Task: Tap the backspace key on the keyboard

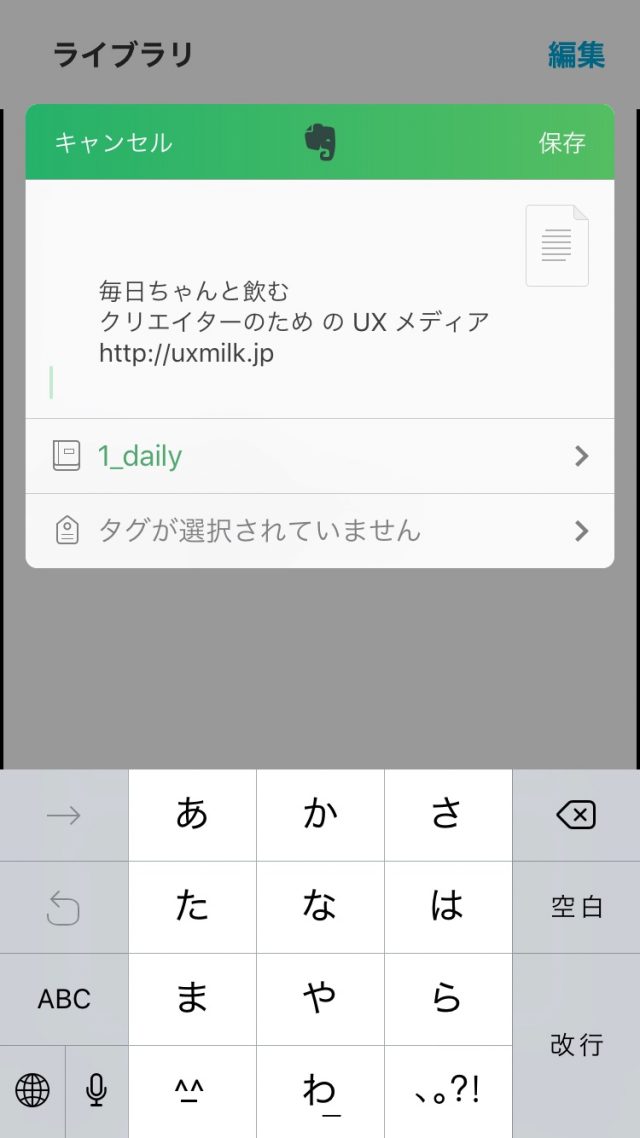Action: tap(576, 815)
